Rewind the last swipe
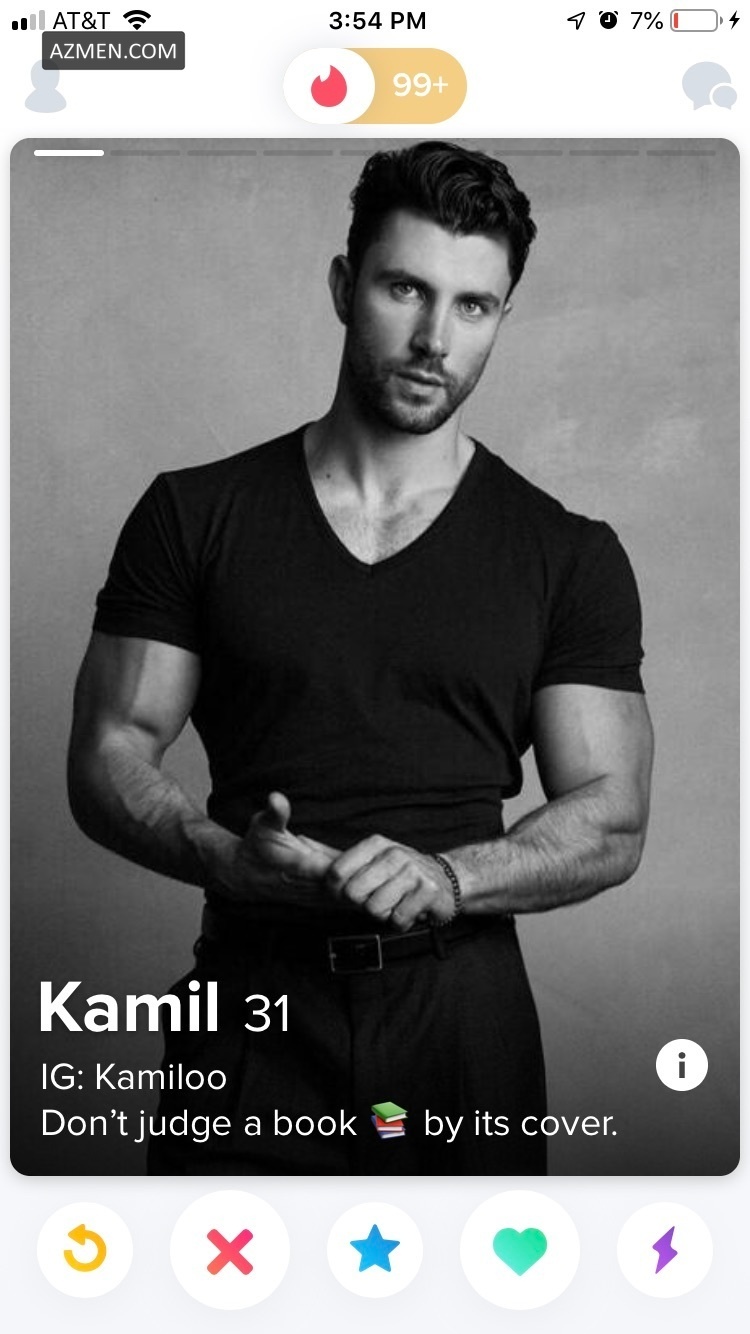 85,1250
